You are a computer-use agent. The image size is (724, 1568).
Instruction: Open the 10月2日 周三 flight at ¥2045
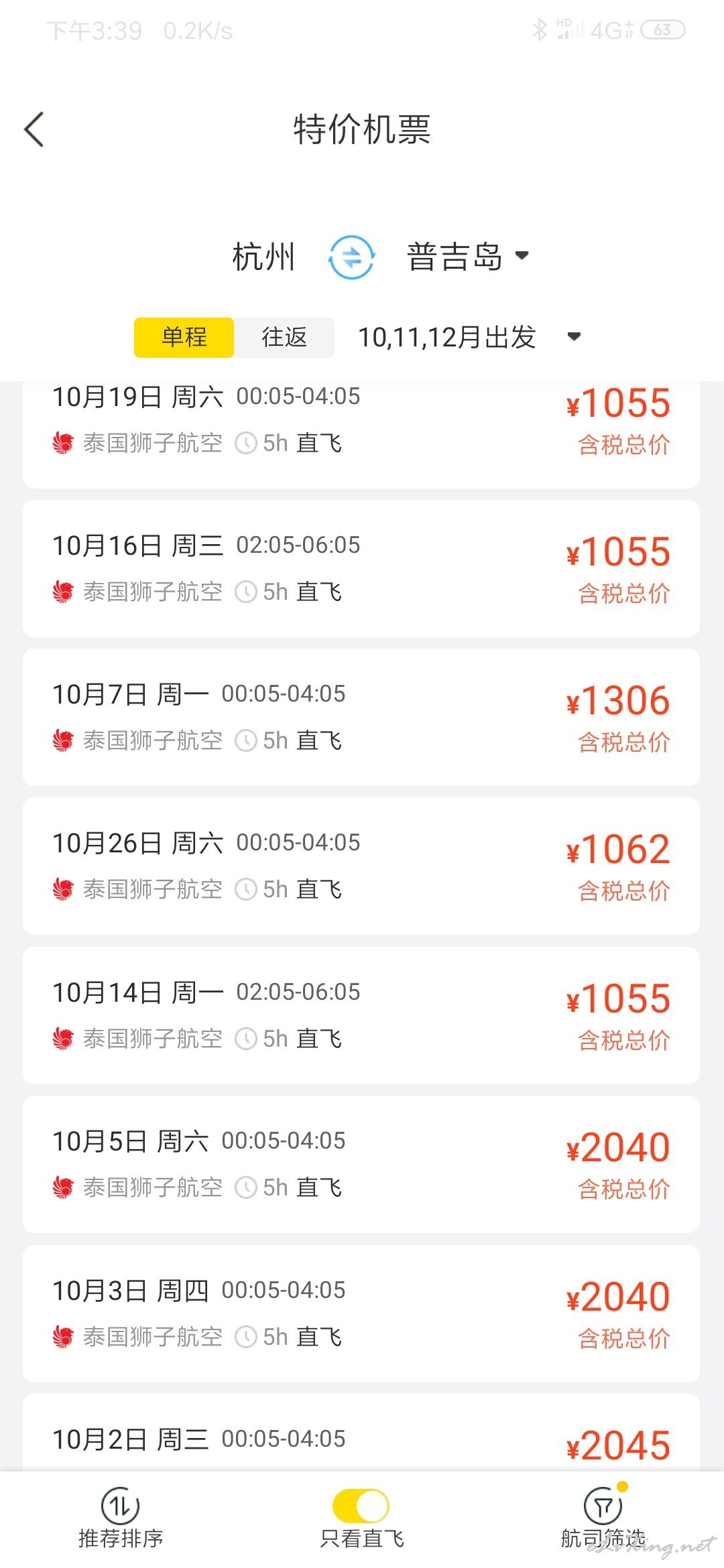(x=361, y=1433)
